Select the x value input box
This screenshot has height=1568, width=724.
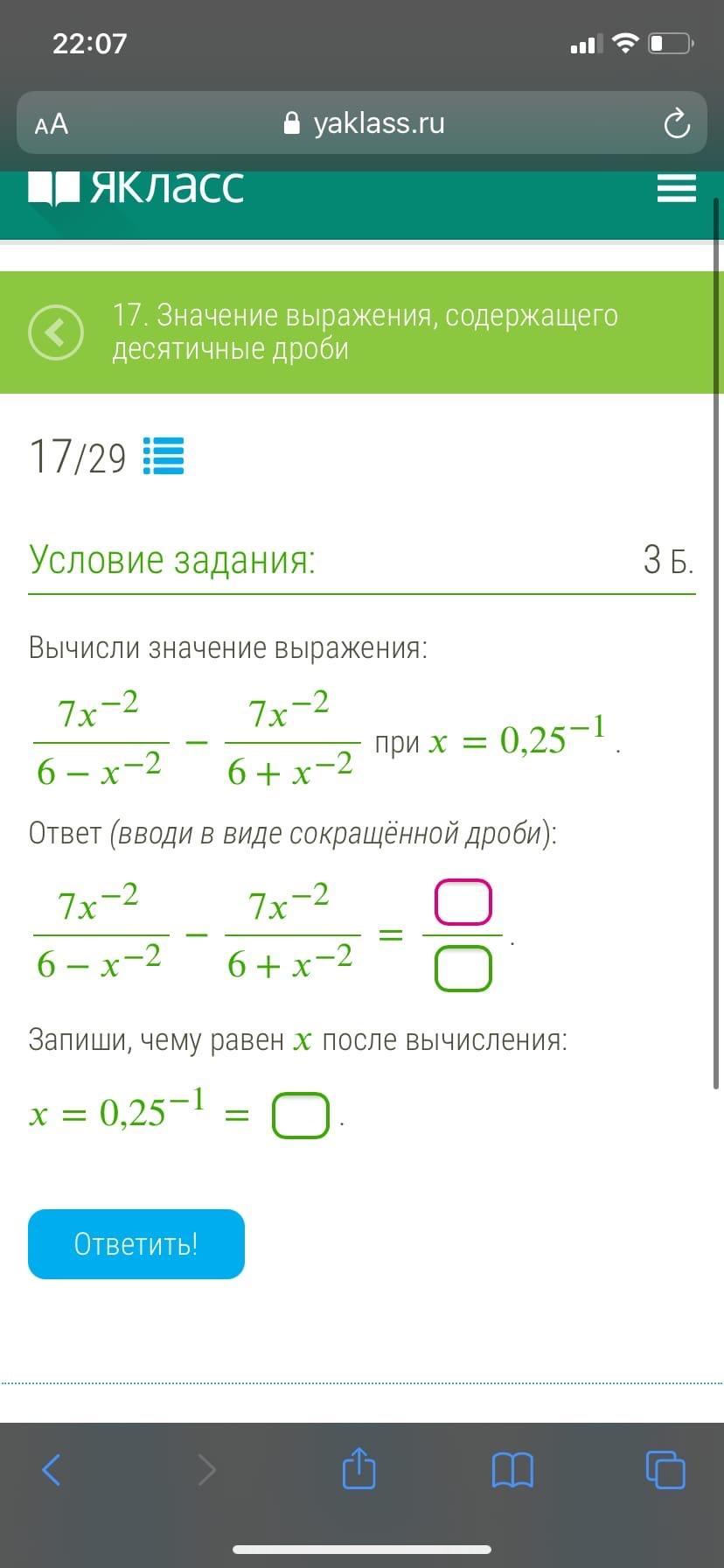click(x=301, y=1115)
